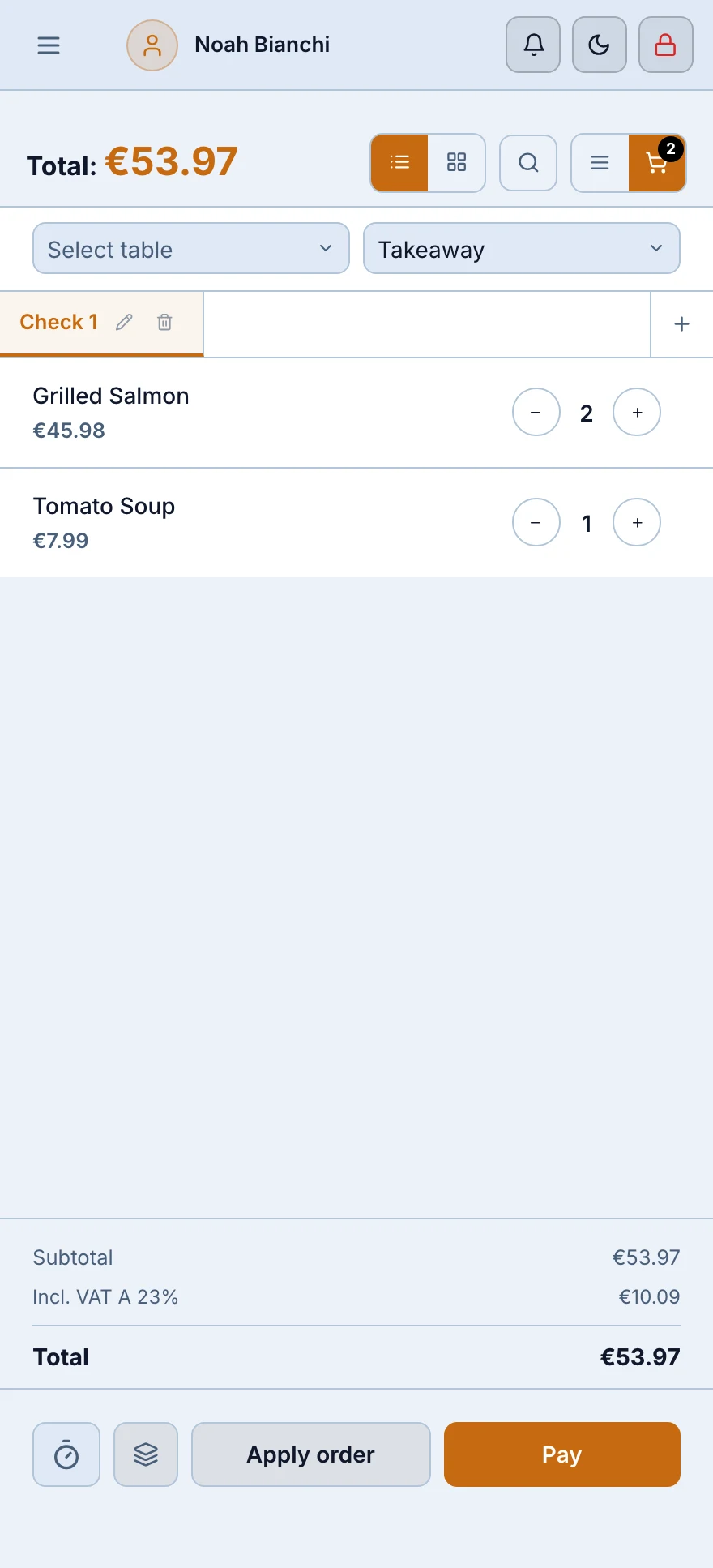
Task: Delete Check 1 with the trash icon
Action: pos(164,323)
